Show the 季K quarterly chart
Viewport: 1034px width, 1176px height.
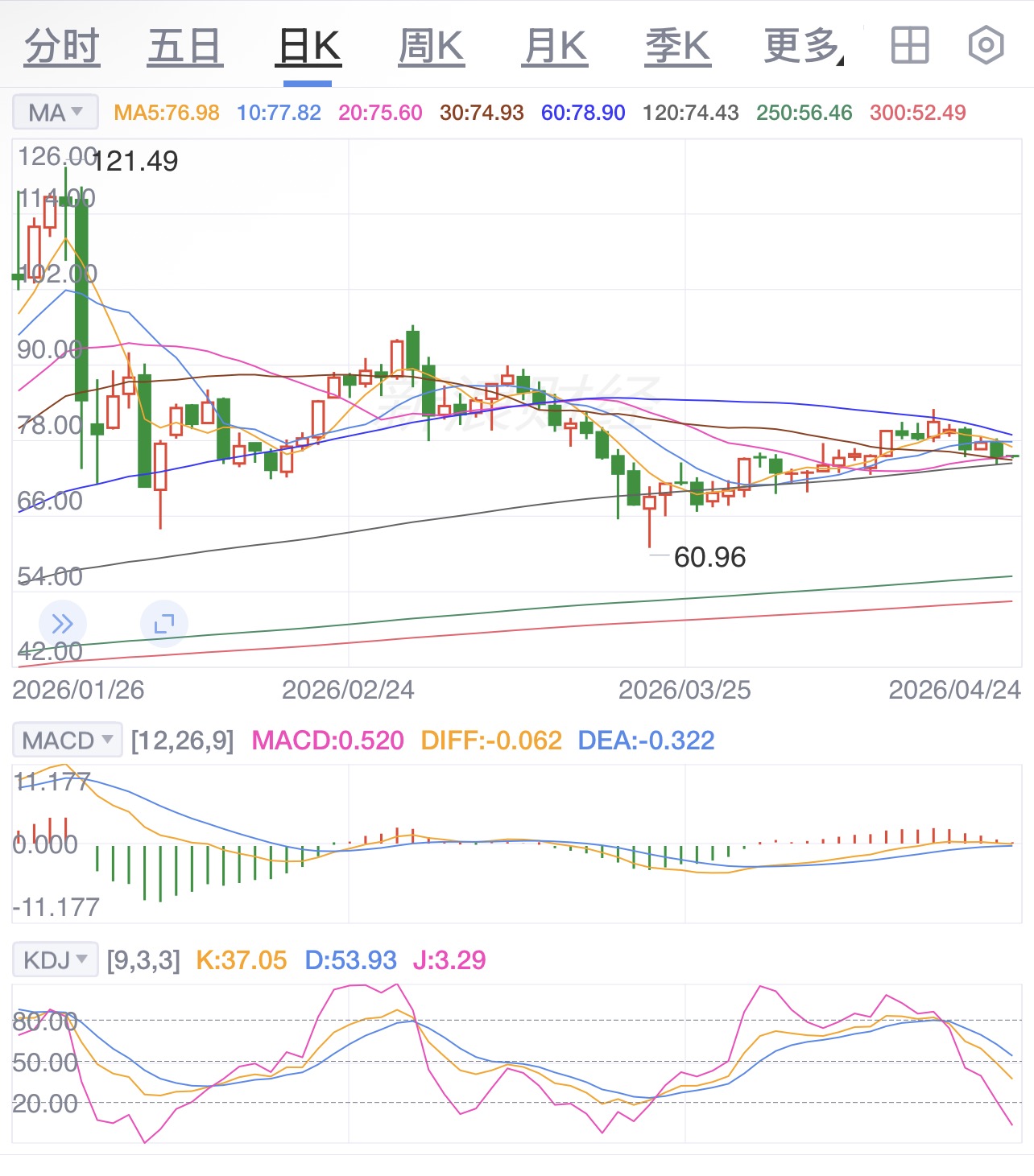(678, 46)
